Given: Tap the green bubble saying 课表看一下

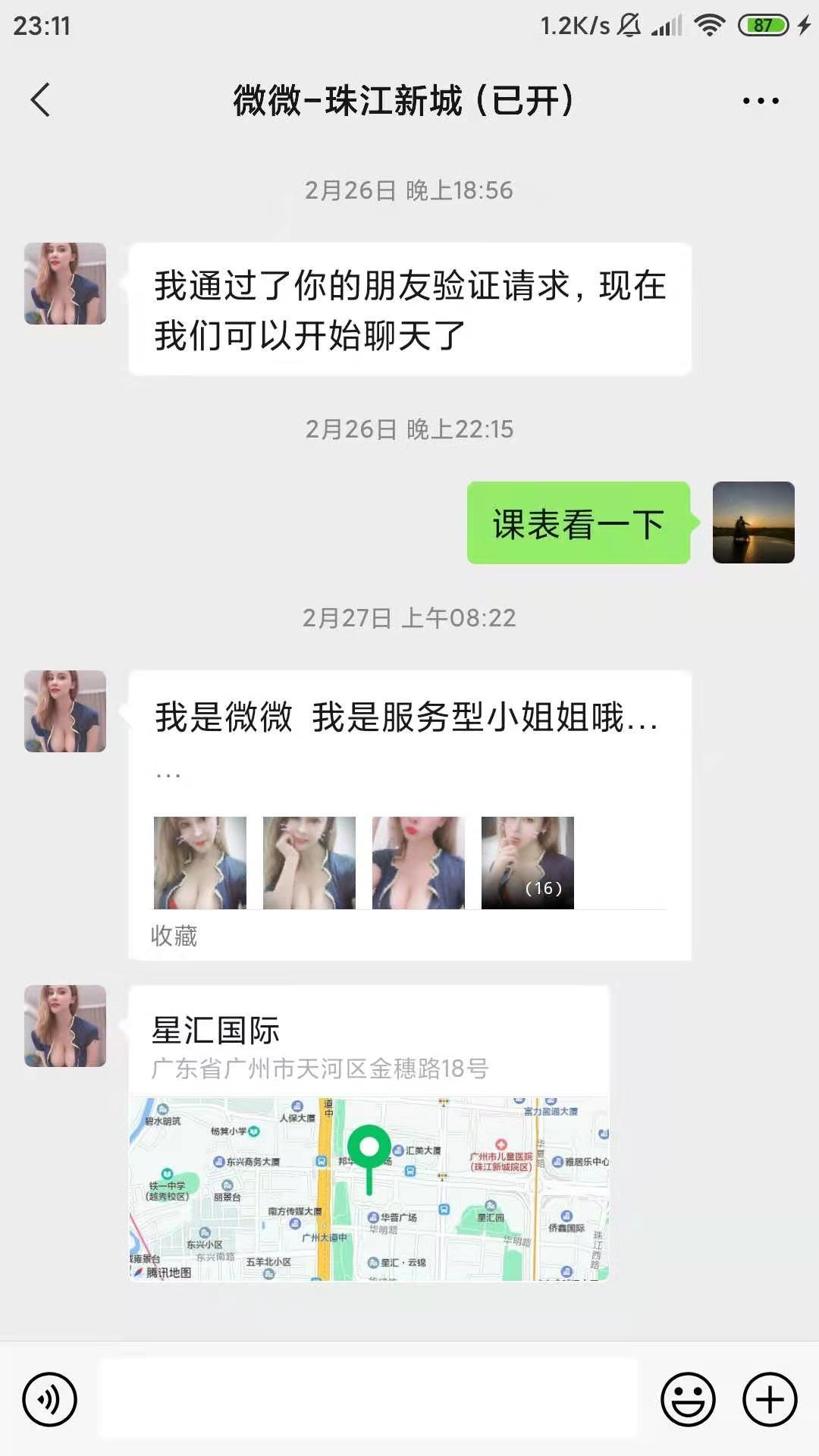Looking at the screenshot, I should pos(580,522).
